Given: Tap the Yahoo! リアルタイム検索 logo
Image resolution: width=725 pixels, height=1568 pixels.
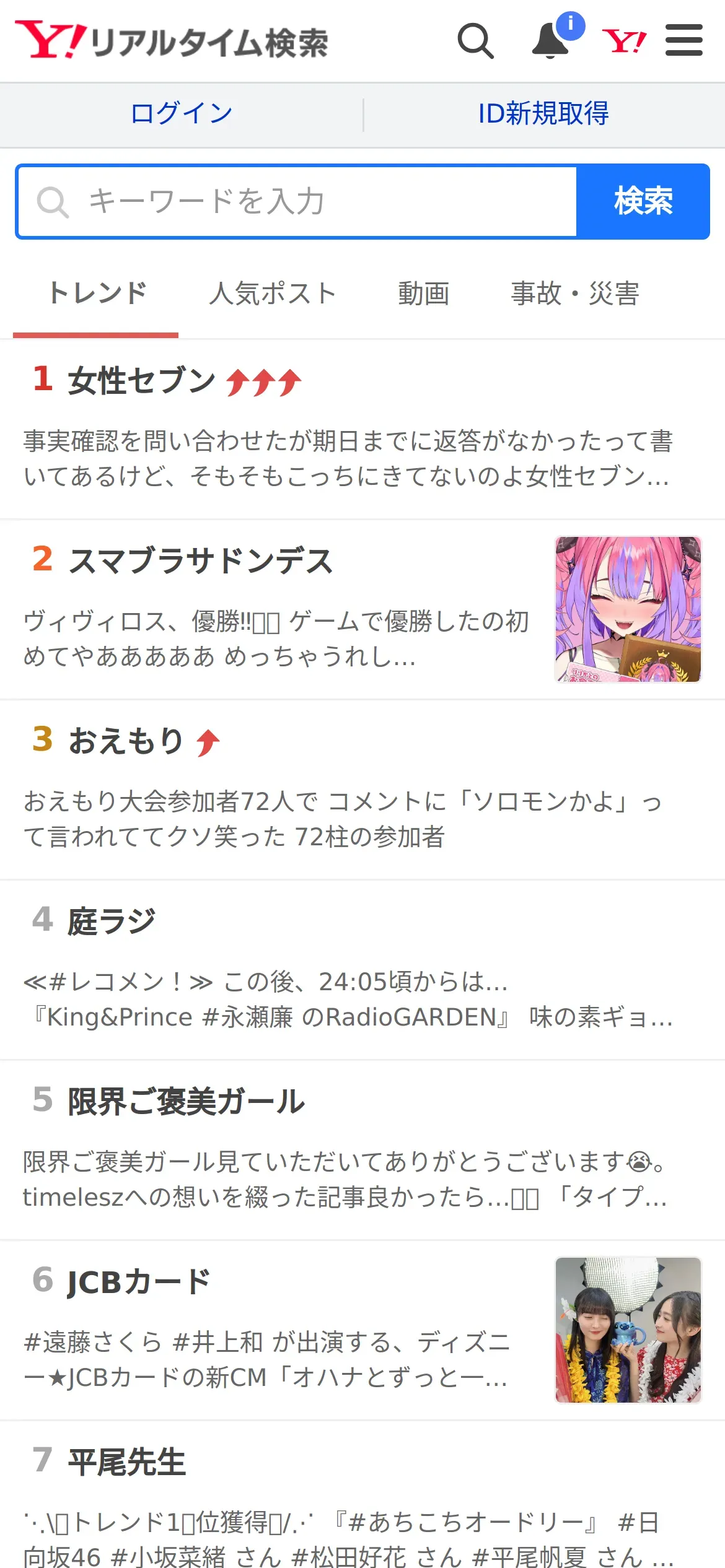Looking at the screenshot, I should click(172, 41).
